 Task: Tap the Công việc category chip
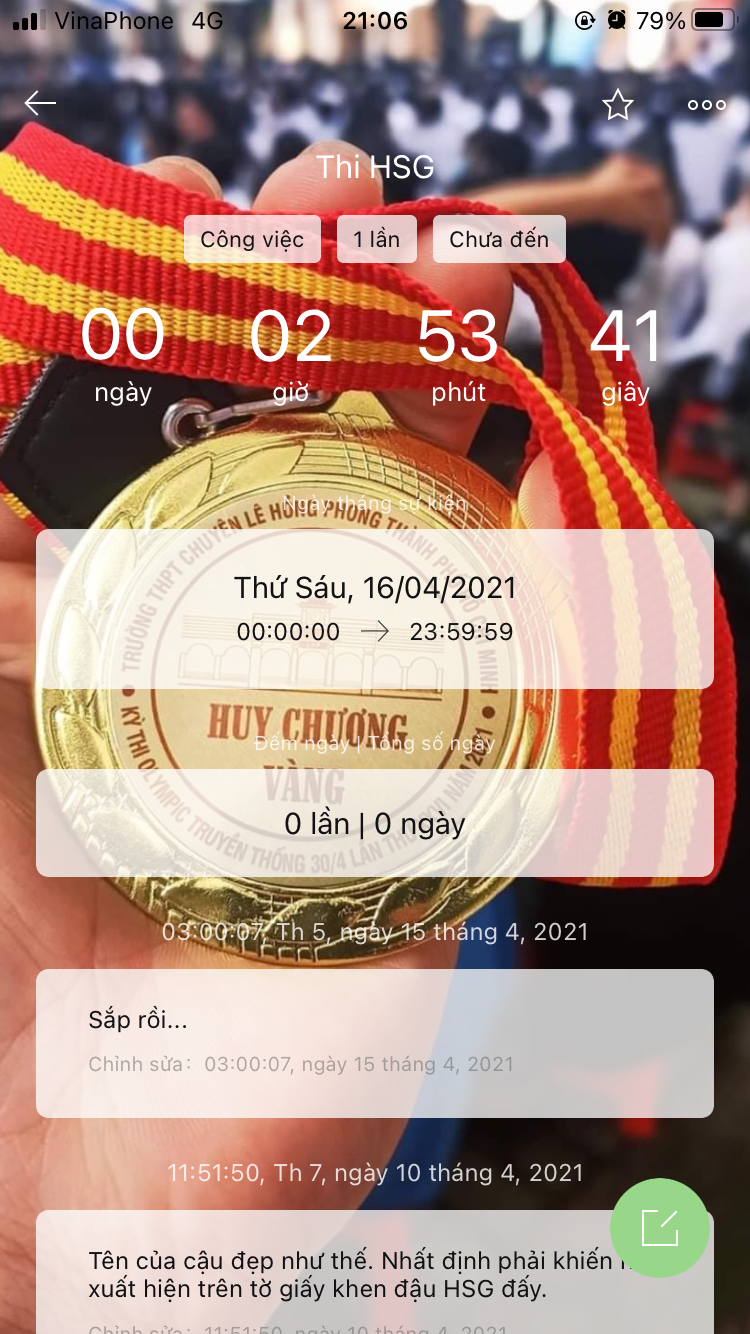click(252, 240)
